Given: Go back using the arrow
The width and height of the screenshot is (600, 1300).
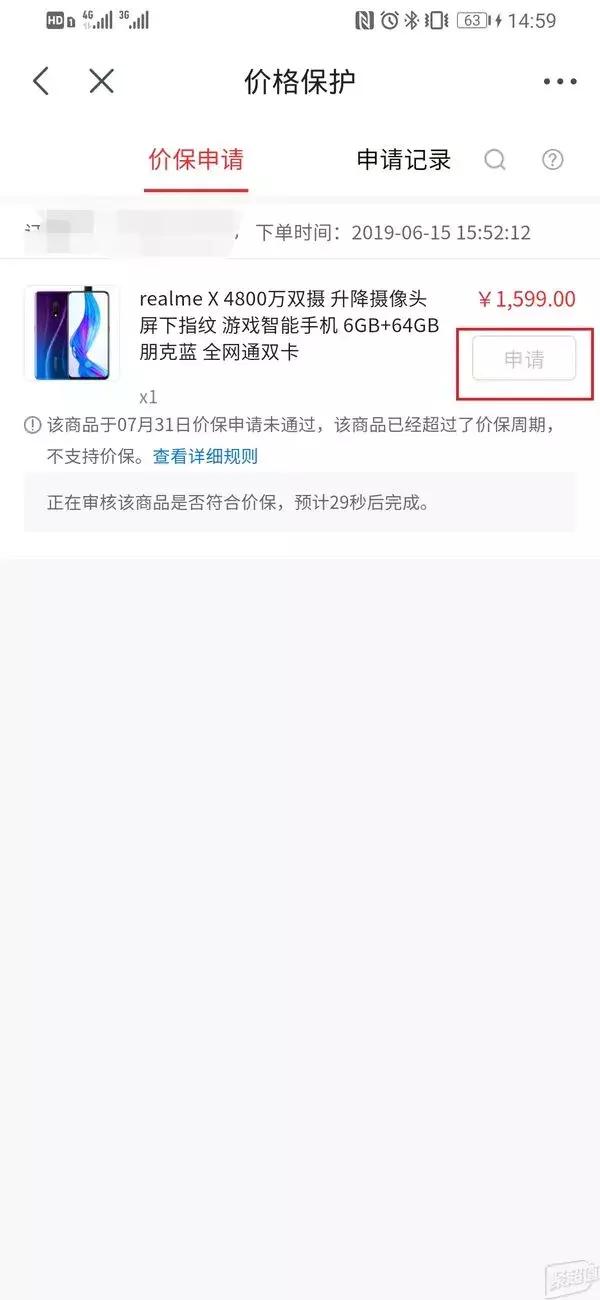Looking at the screenshot, I should pos(40,81).
